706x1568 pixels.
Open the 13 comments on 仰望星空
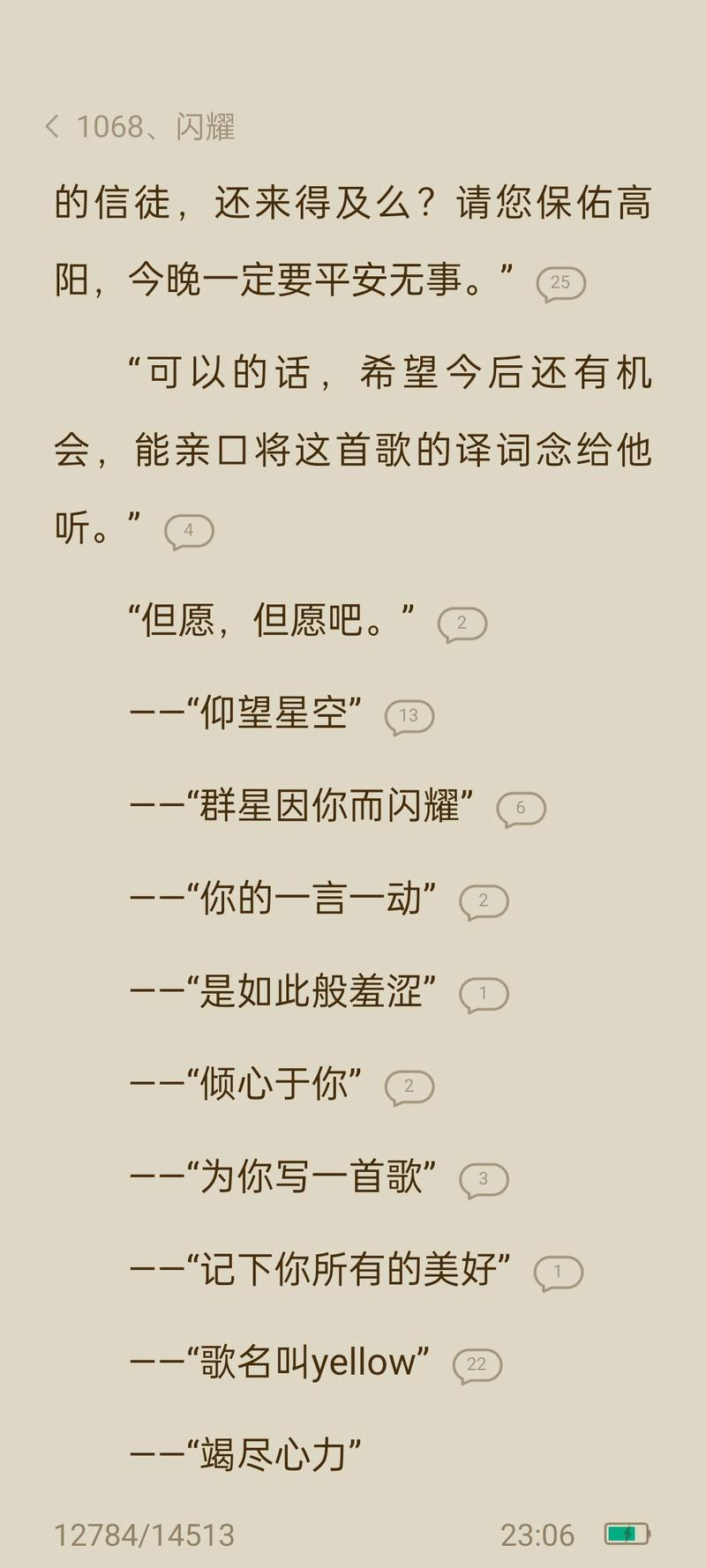[x=409, y=717]
